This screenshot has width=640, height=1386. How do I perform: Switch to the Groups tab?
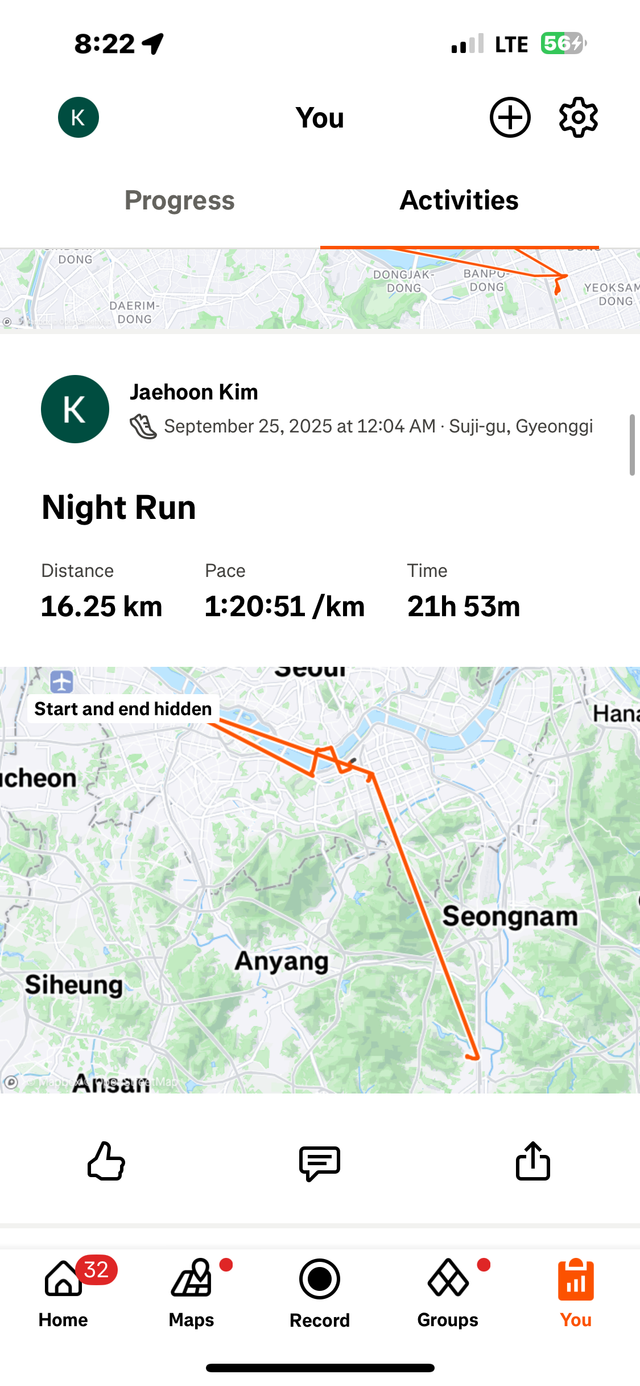pyautogui.click(x=447, y=1292)
